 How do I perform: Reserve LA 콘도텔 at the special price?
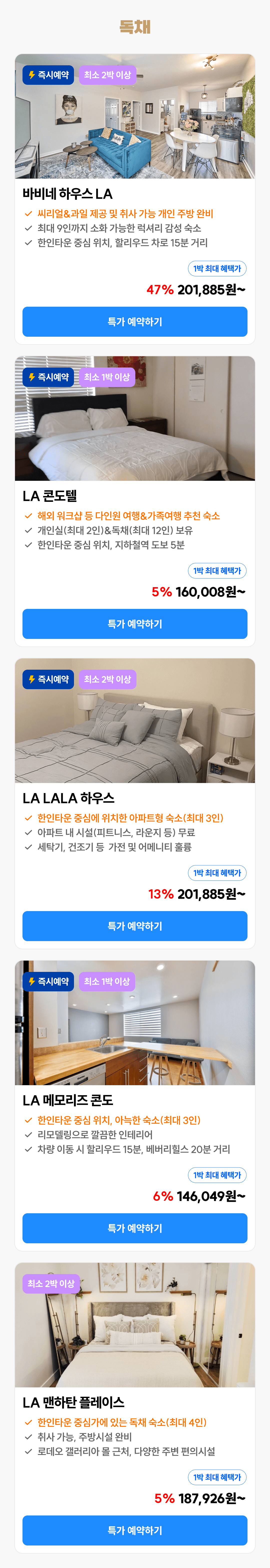tap(134, 623)
